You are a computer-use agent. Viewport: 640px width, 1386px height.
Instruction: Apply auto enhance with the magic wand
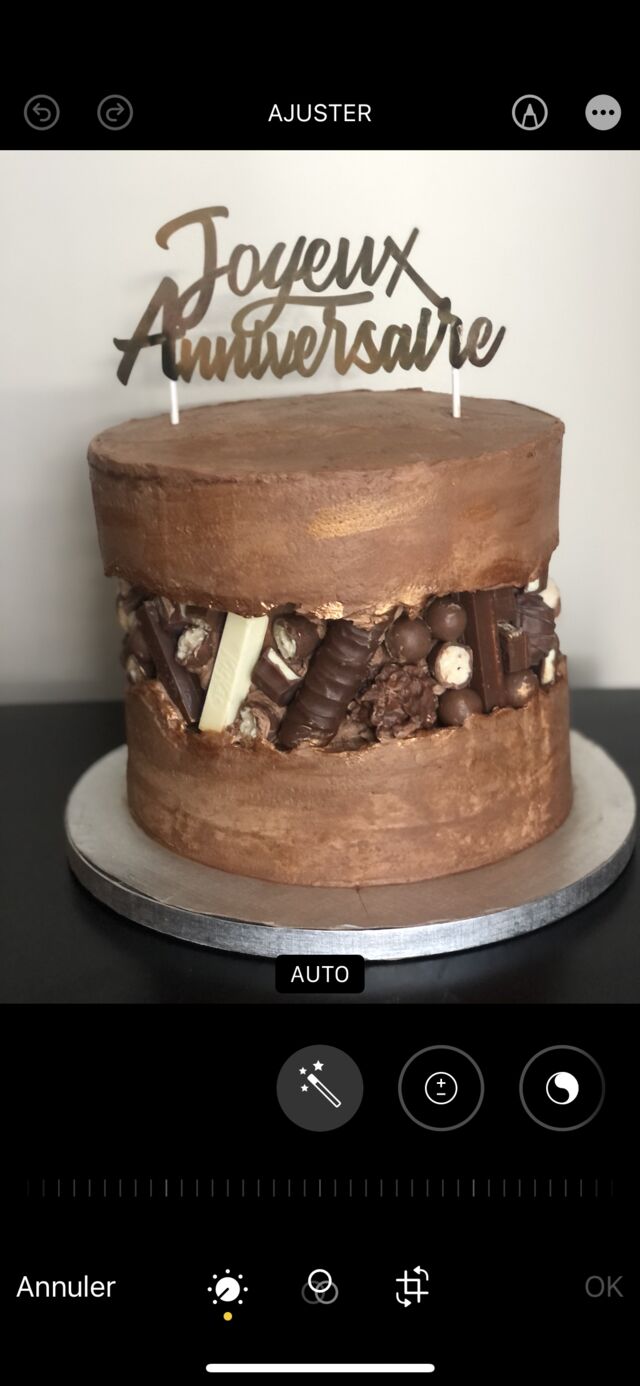[x=320, y=1088]
